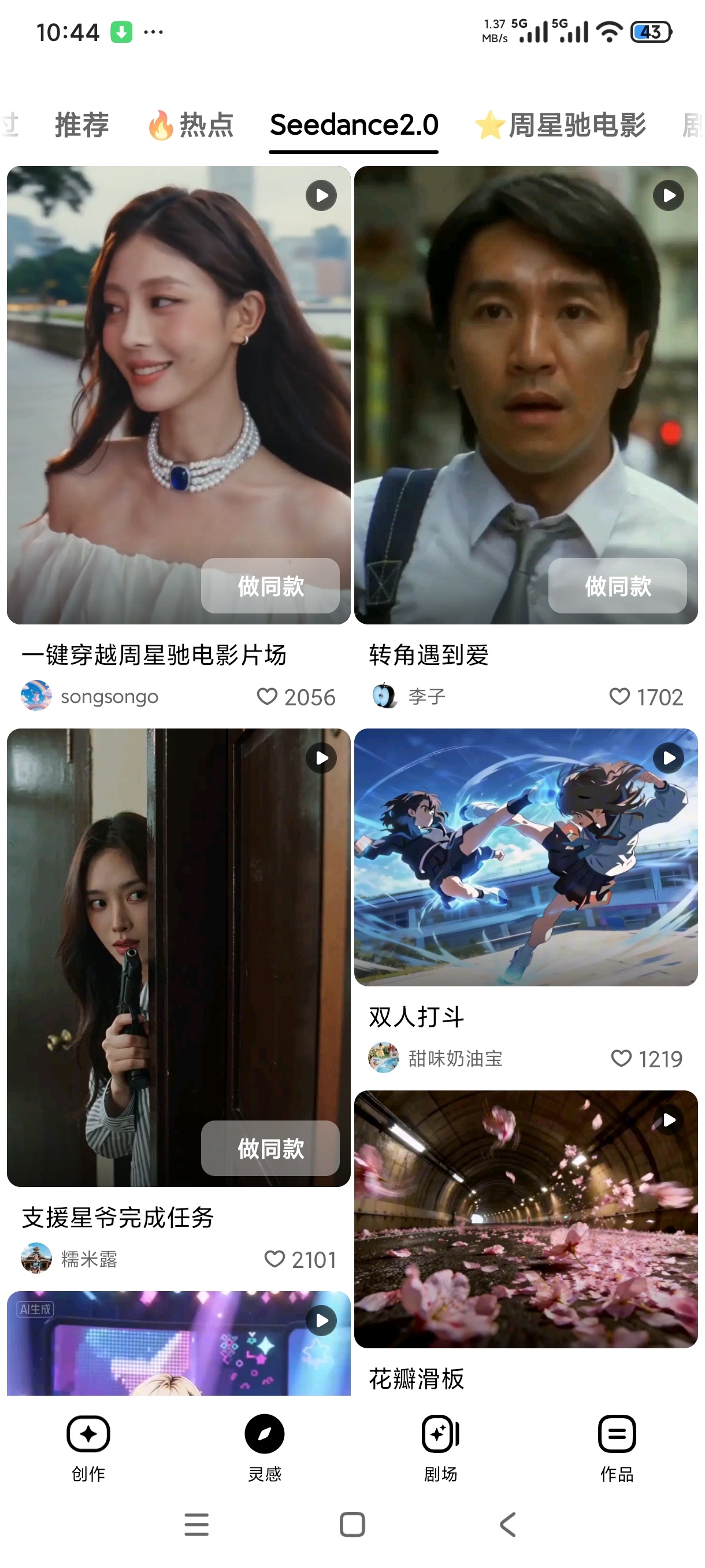Open the 双人打斗 anime video

click(525, 857)
